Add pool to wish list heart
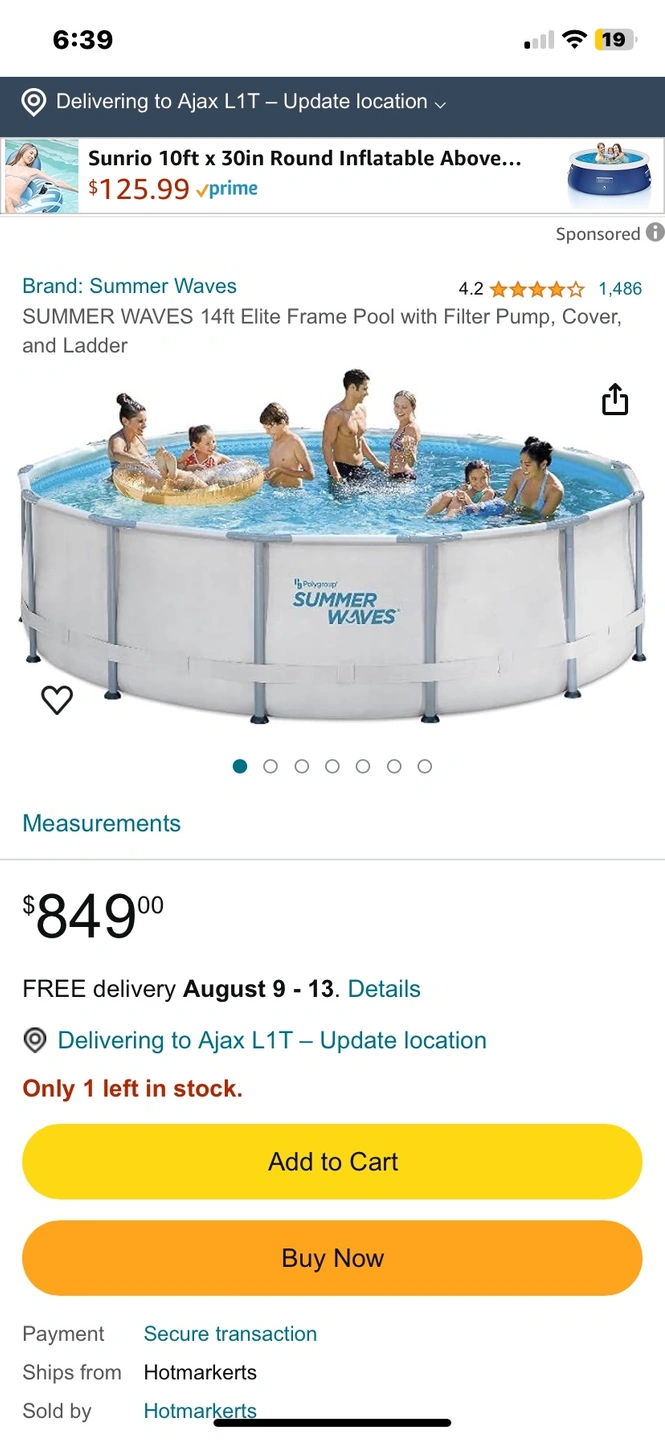 tap(57, 700)
